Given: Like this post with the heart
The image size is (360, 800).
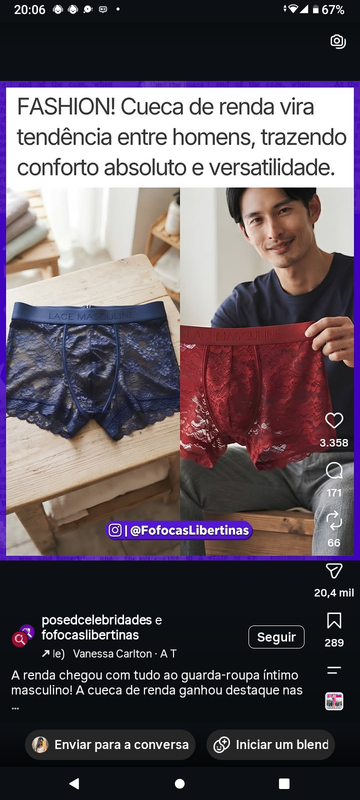Looking at the screenshot, I should 334,420.
